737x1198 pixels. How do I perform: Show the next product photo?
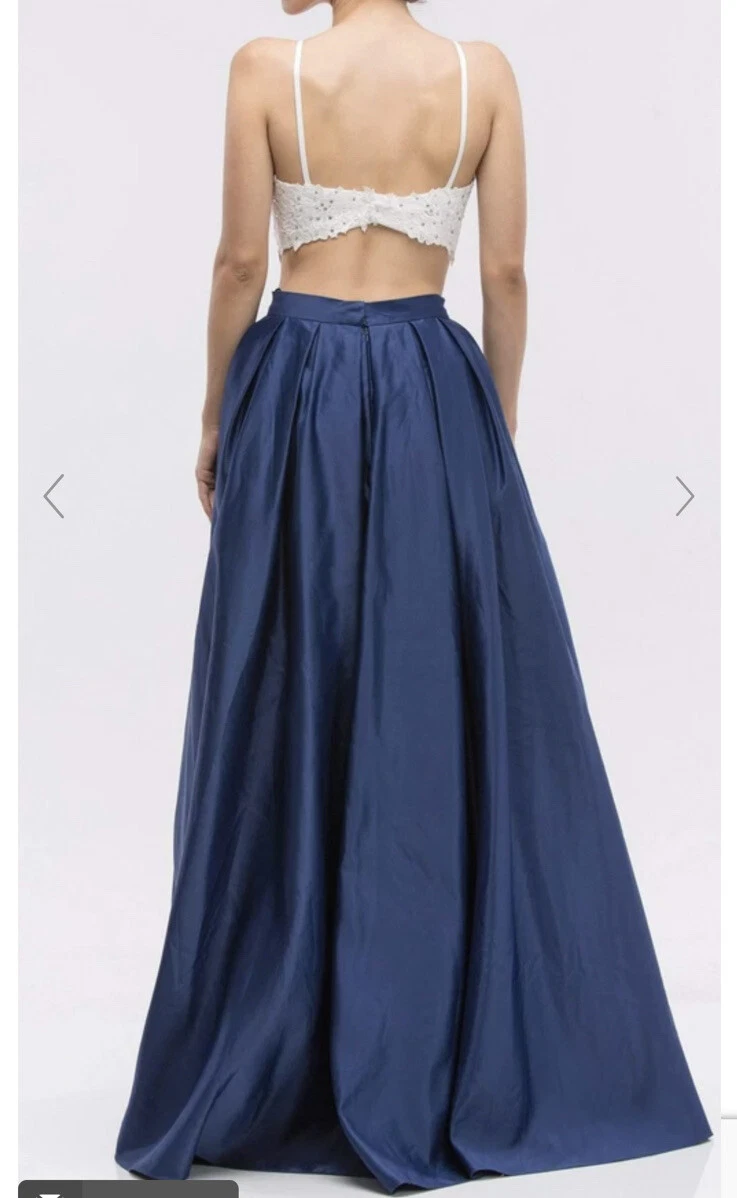click(x=684, y=496)
